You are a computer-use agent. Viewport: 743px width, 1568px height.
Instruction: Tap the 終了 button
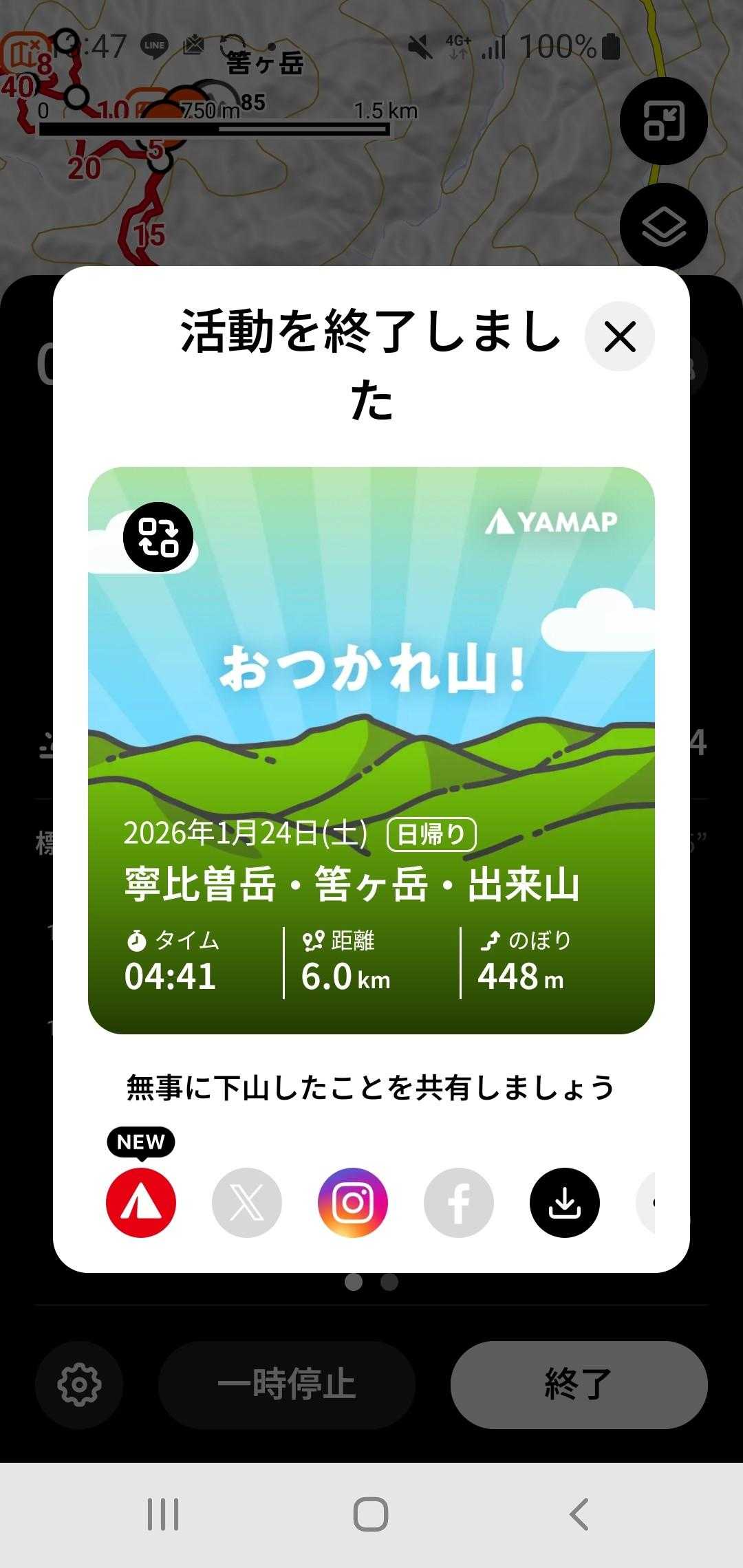tap(579, 1384)
